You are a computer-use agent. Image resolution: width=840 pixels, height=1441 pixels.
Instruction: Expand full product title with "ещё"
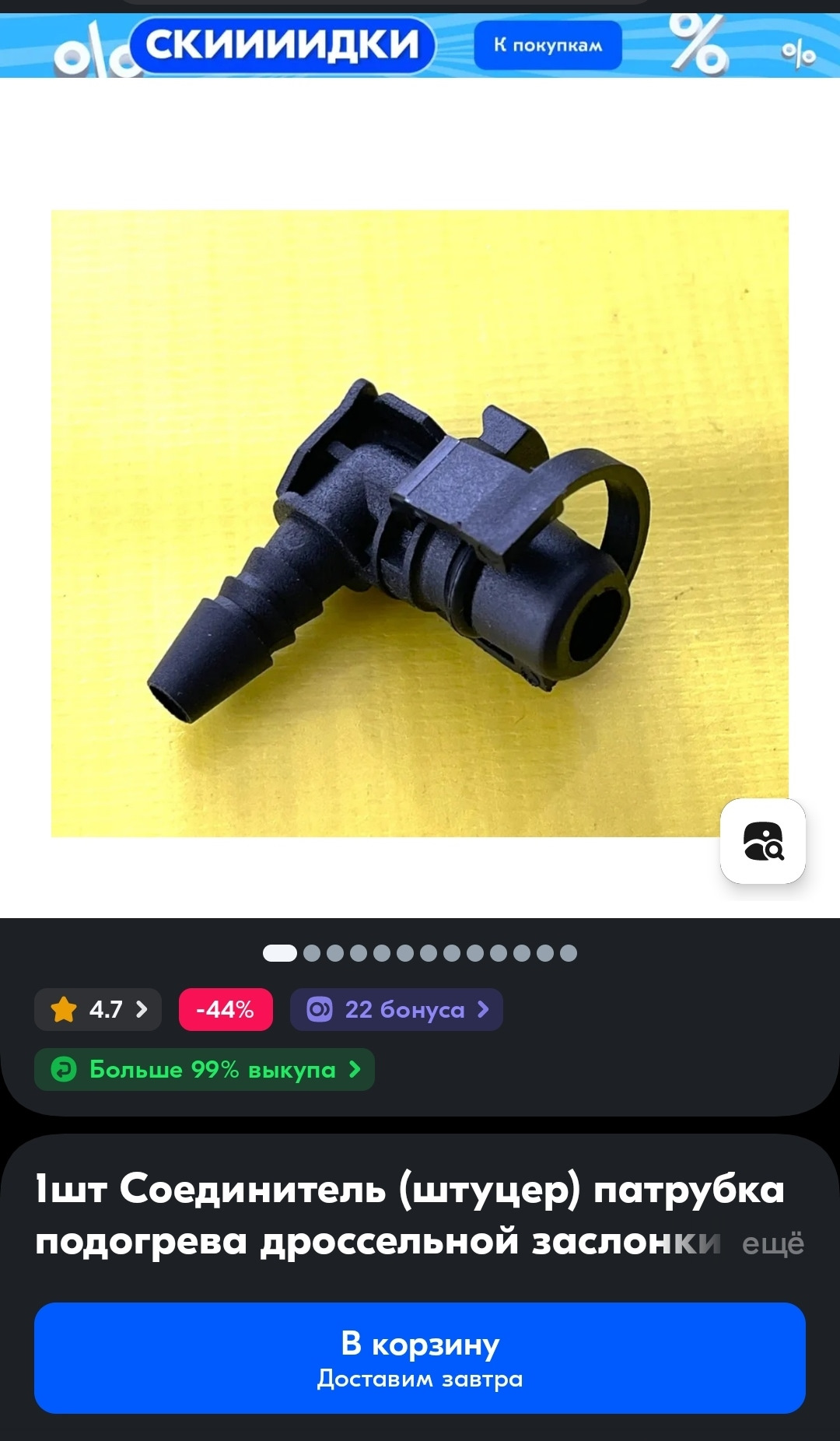(x=772, y=1243)
